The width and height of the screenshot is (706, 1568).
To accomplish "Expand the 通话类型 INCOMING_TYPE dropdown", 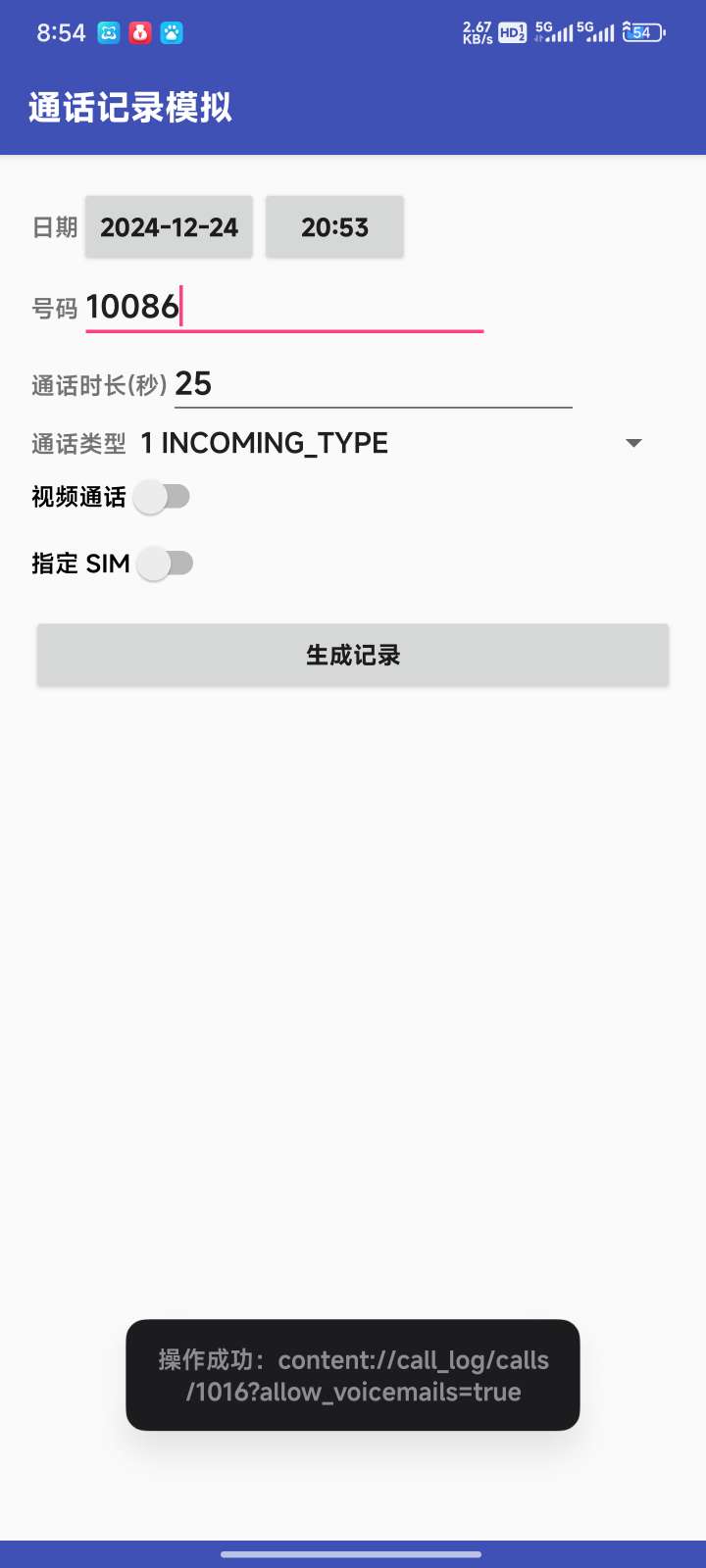I will [392, 443].
